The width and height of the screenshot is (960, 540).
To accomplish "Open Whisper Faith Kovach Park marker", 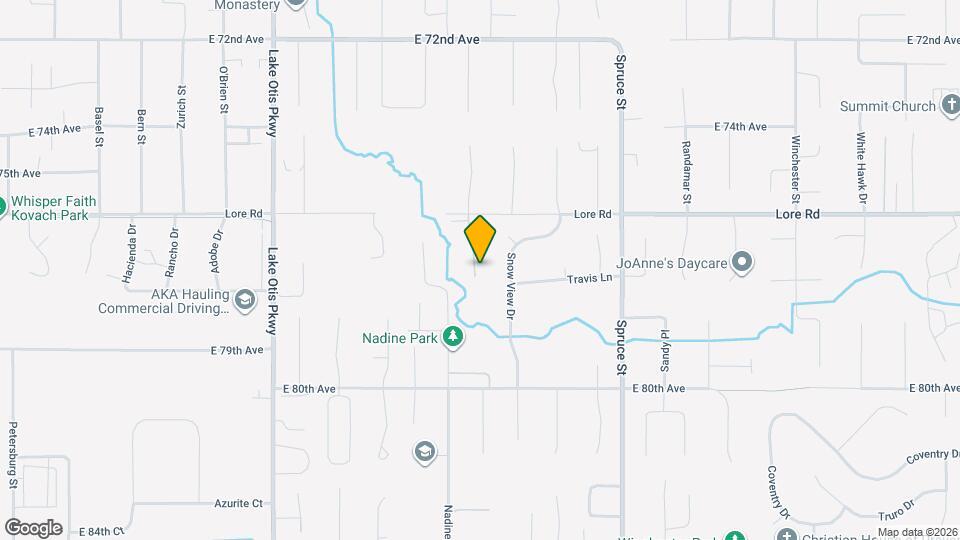I will point(3,208).
